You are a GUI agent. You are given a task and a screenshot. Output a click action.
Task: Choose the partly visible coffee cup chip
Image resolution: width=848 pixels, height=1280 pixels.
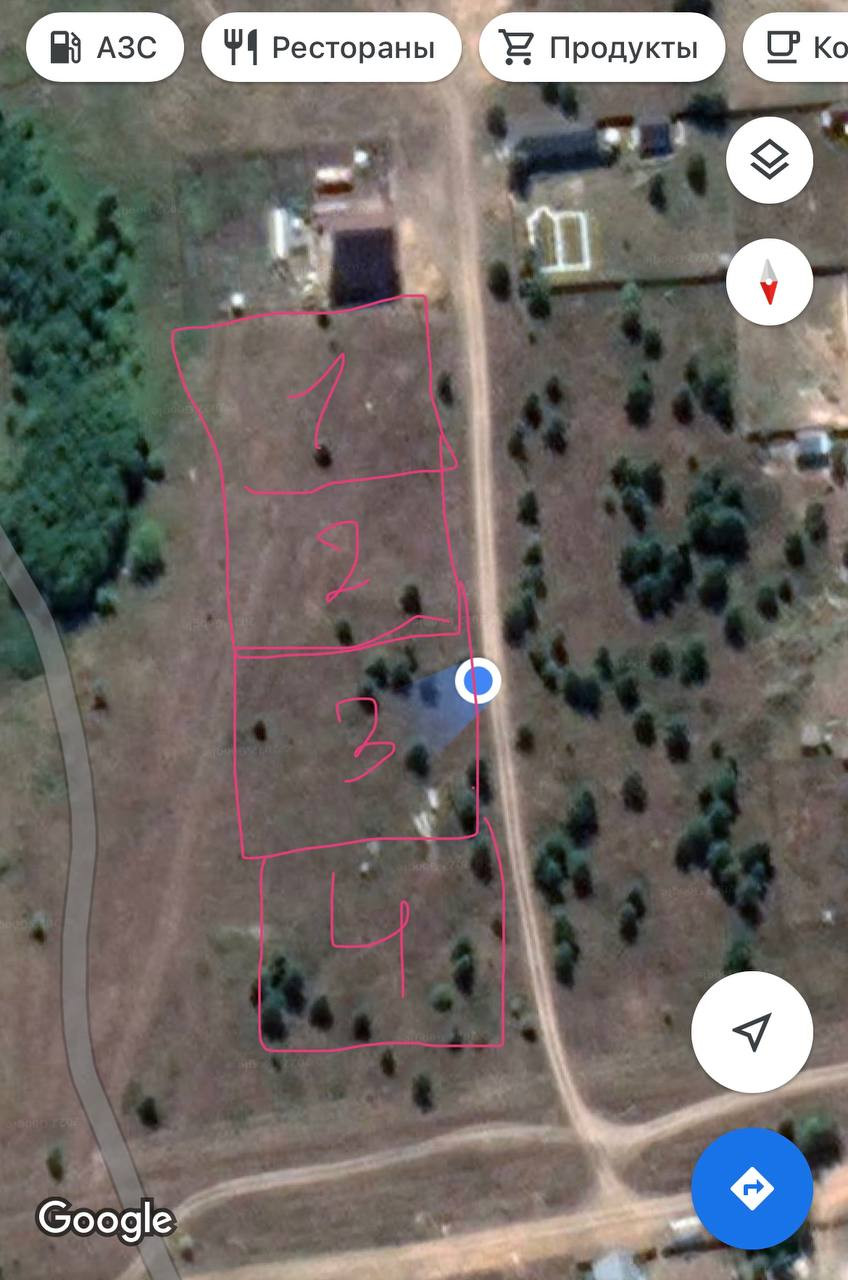800,47
